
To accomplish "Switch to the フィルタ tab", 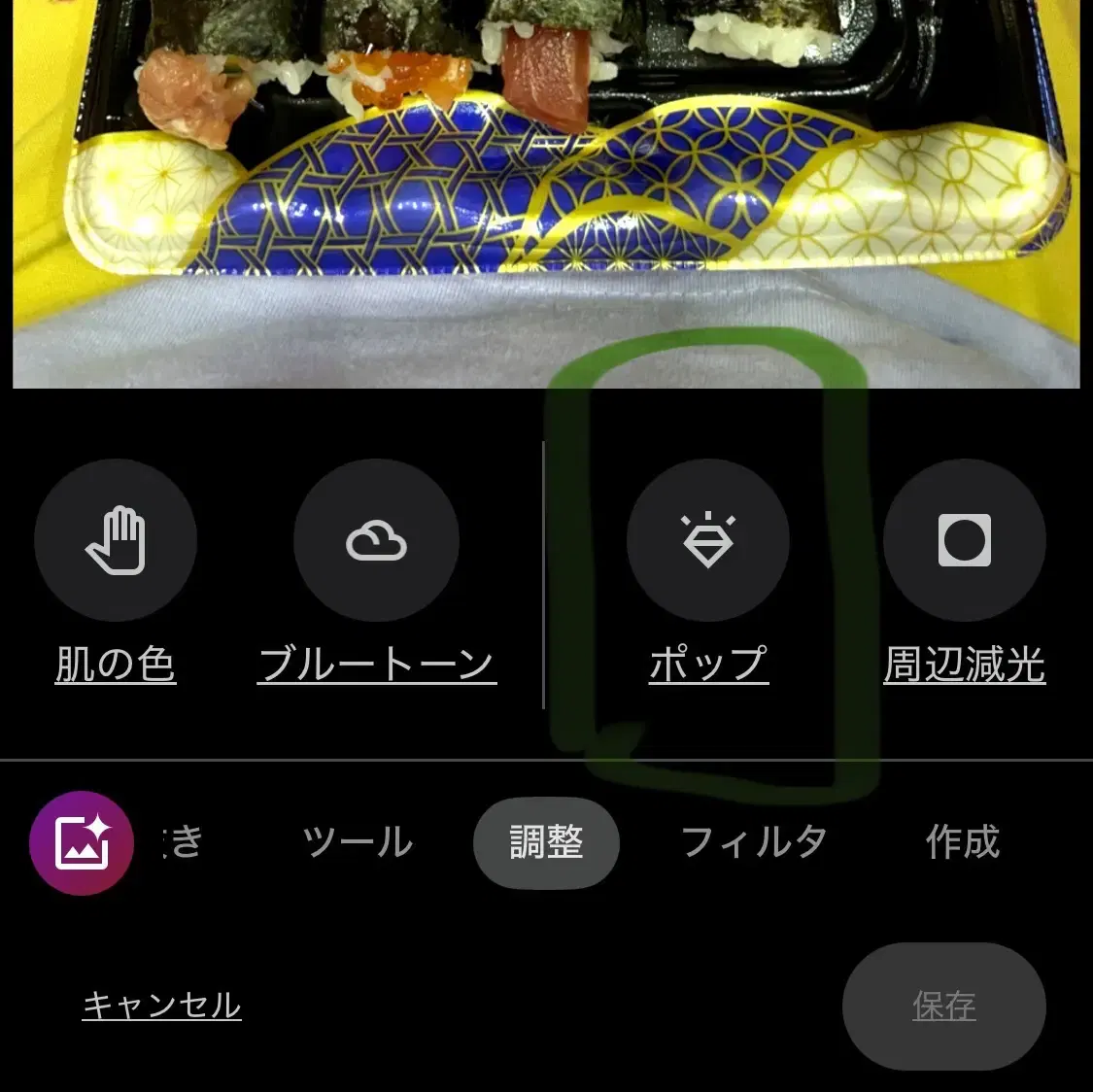I will click(754, 842).
